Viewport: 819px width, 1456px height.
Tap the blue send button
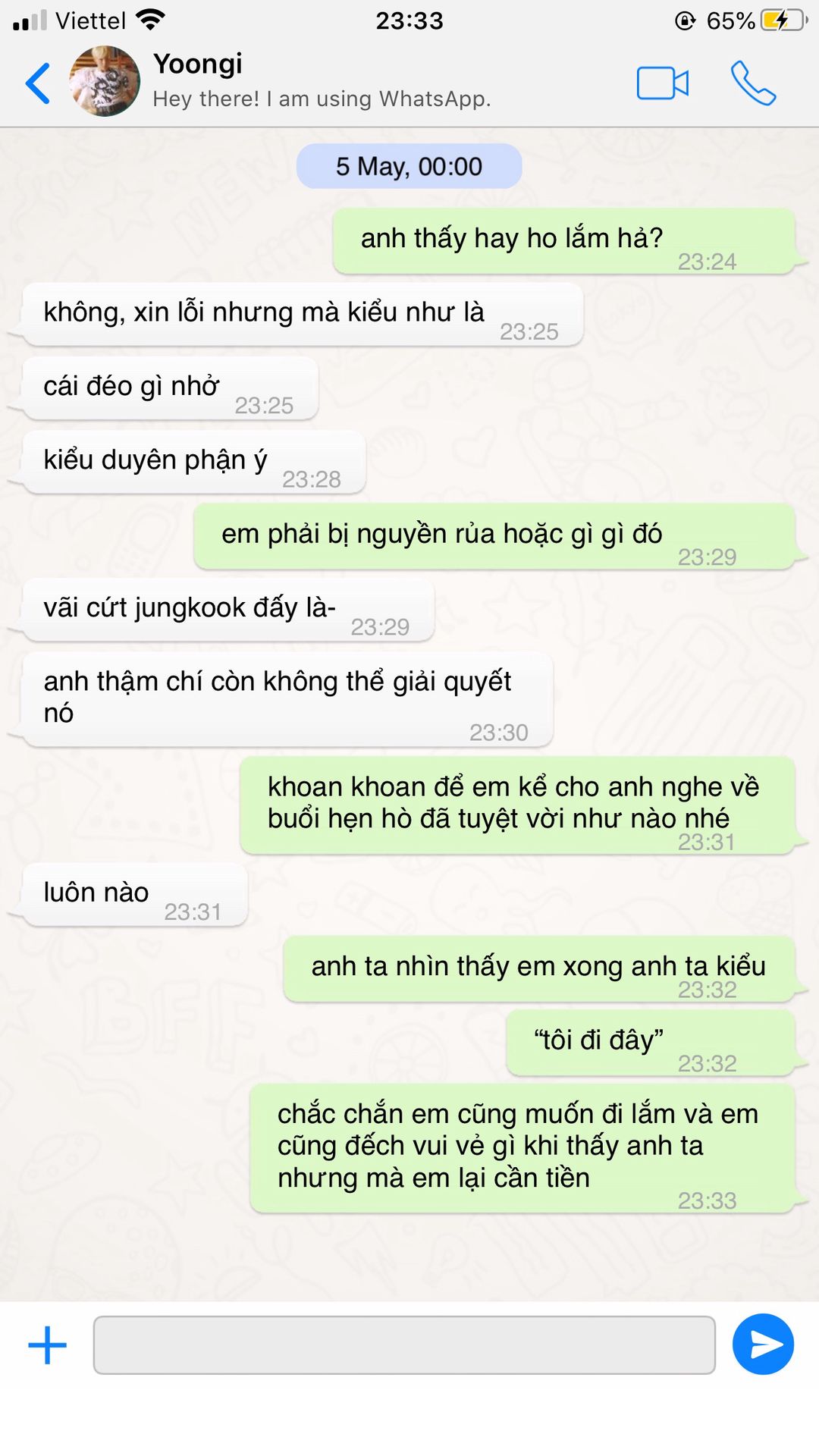point(763,1345)
